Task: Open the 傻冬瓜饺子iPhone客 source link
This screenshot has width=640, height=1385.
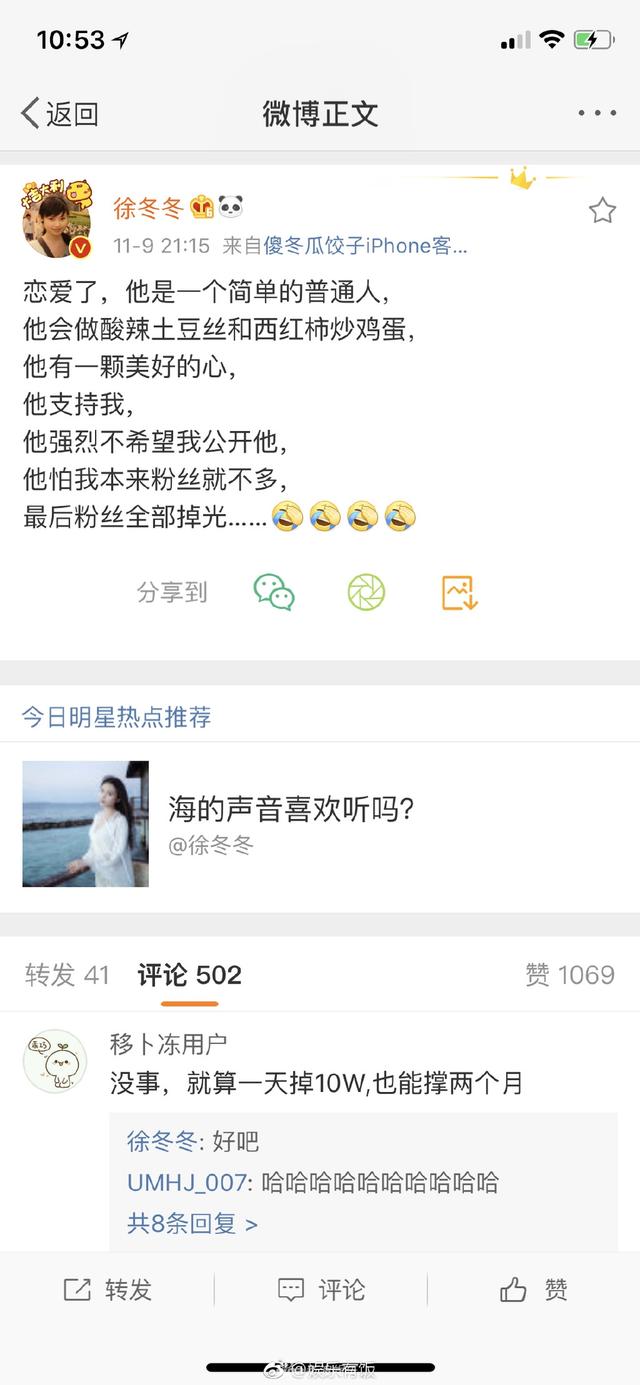Action: pyautogui.click(x=364, y=246)
